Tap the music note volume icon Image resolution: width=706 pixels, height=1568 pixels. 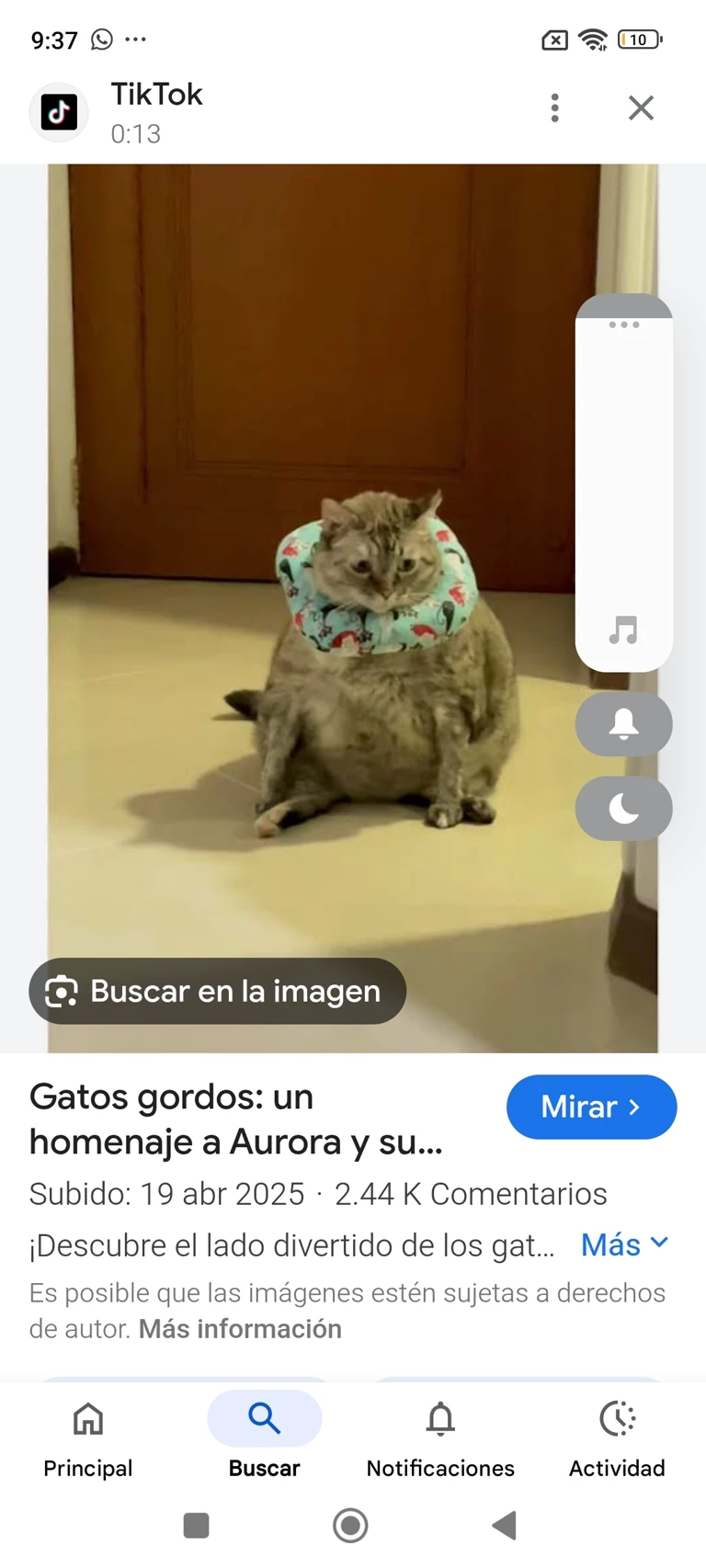[623, 631]
